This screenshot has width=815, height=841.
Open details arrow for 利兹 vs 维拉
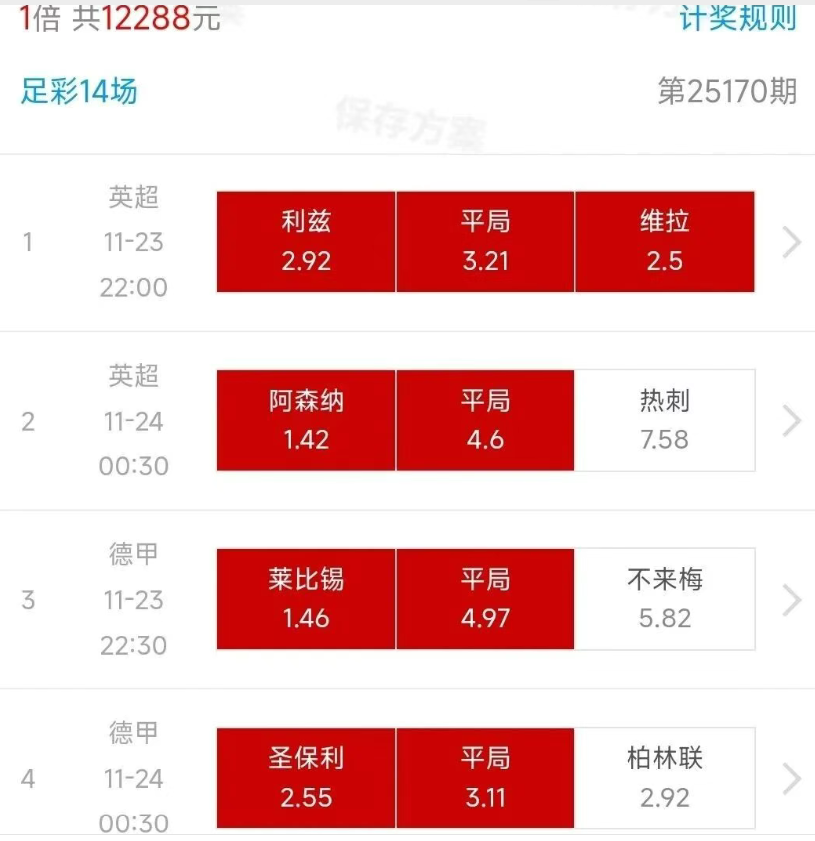(x=791, y=242)
